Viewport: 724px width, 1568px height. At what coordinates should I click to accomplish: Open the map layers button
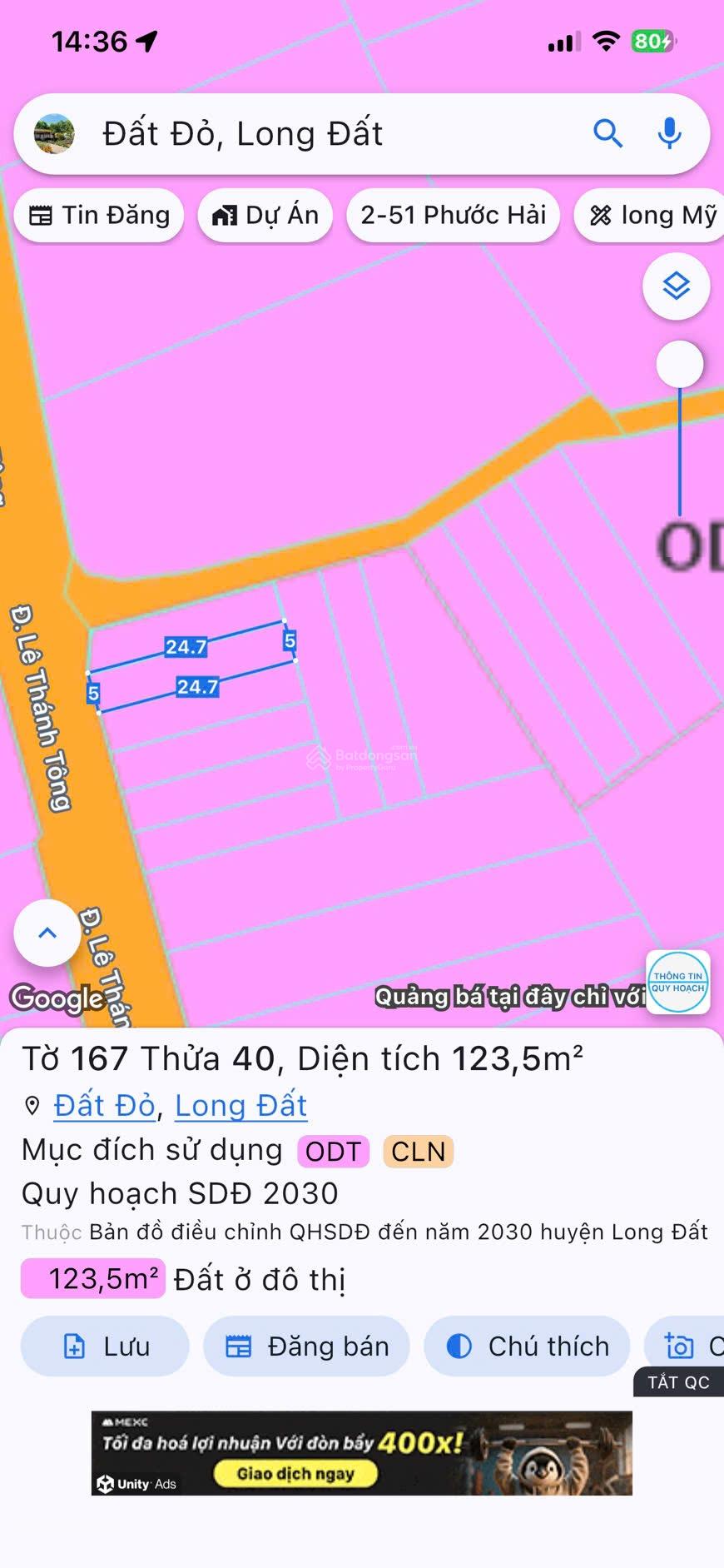pos(676,286)
